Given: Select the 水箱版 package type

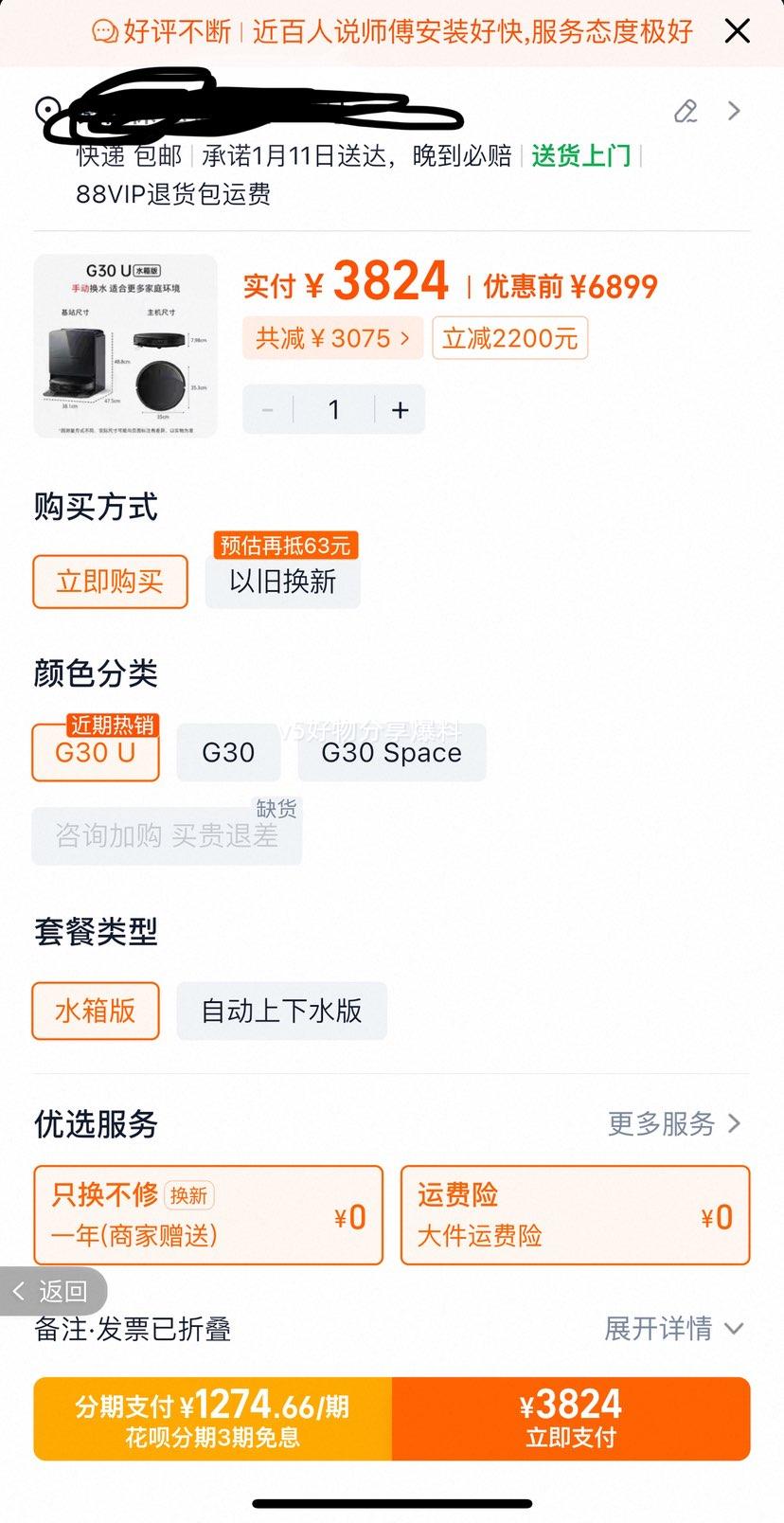Looking at the screenshot, I should [96, 1011].
